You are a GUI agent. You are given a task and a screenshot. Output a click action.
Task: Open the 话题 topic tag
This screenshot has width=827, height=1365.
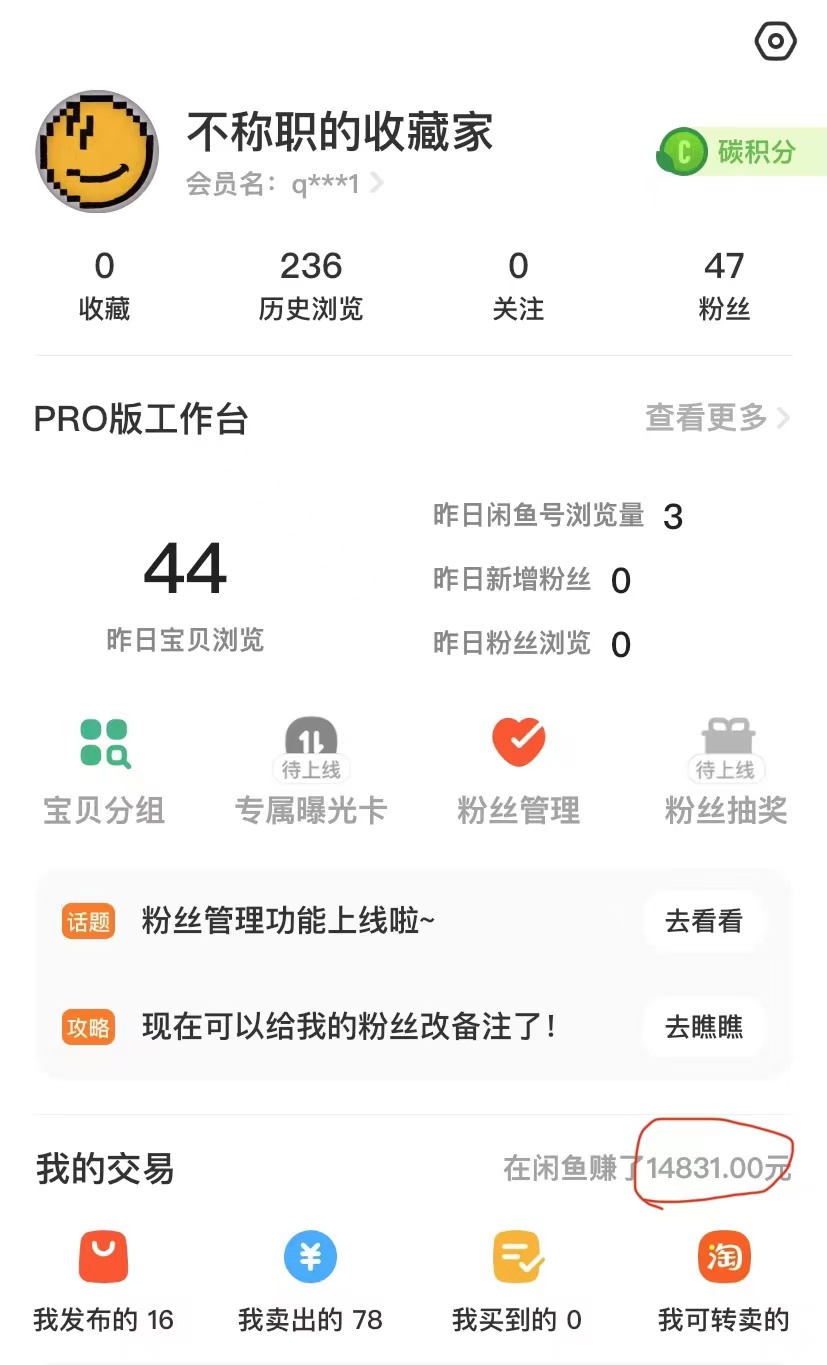(x=88, y=922)
